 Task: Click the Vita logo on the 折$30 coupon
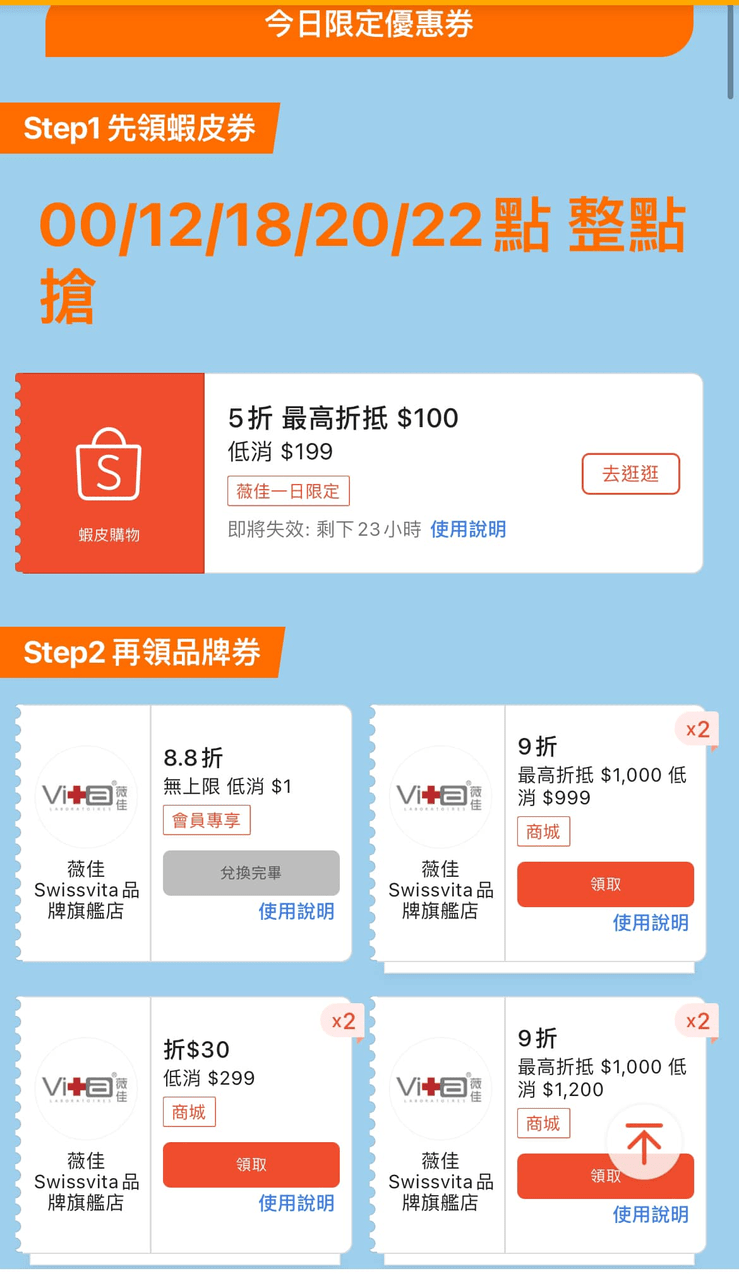coord(85,1087)
